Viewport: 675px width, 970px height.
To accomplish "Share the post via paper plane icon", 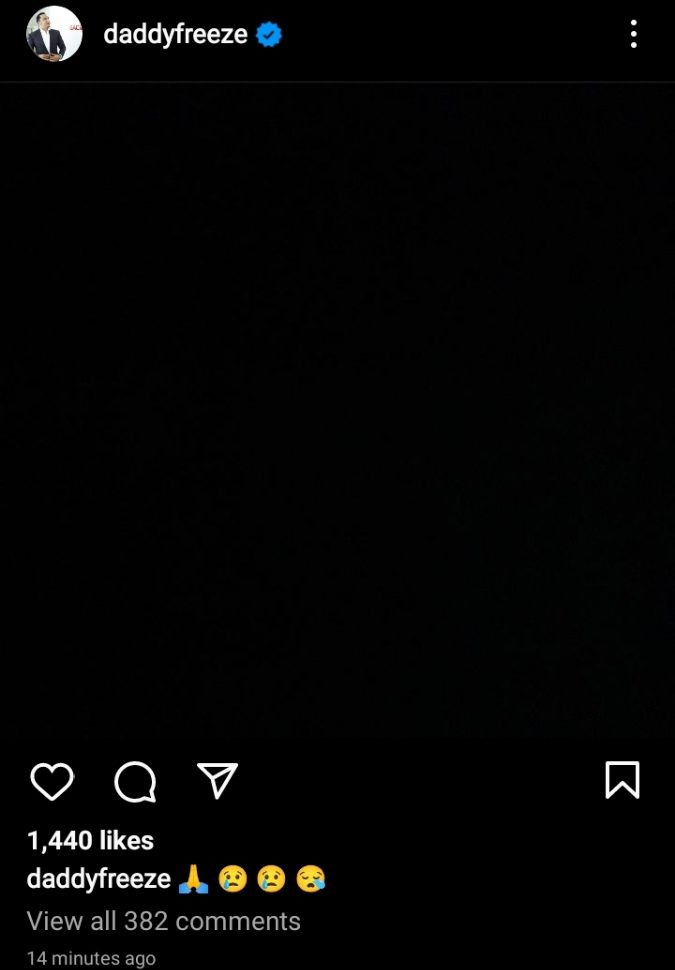I will (217, 781).
